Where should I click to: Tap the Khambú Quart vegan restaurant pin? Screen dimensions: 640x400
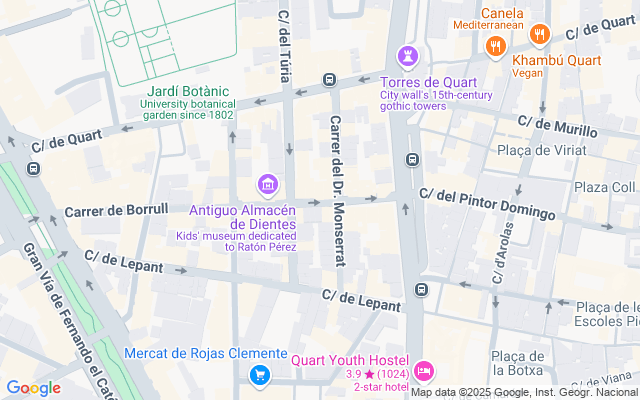click(540, 35)
